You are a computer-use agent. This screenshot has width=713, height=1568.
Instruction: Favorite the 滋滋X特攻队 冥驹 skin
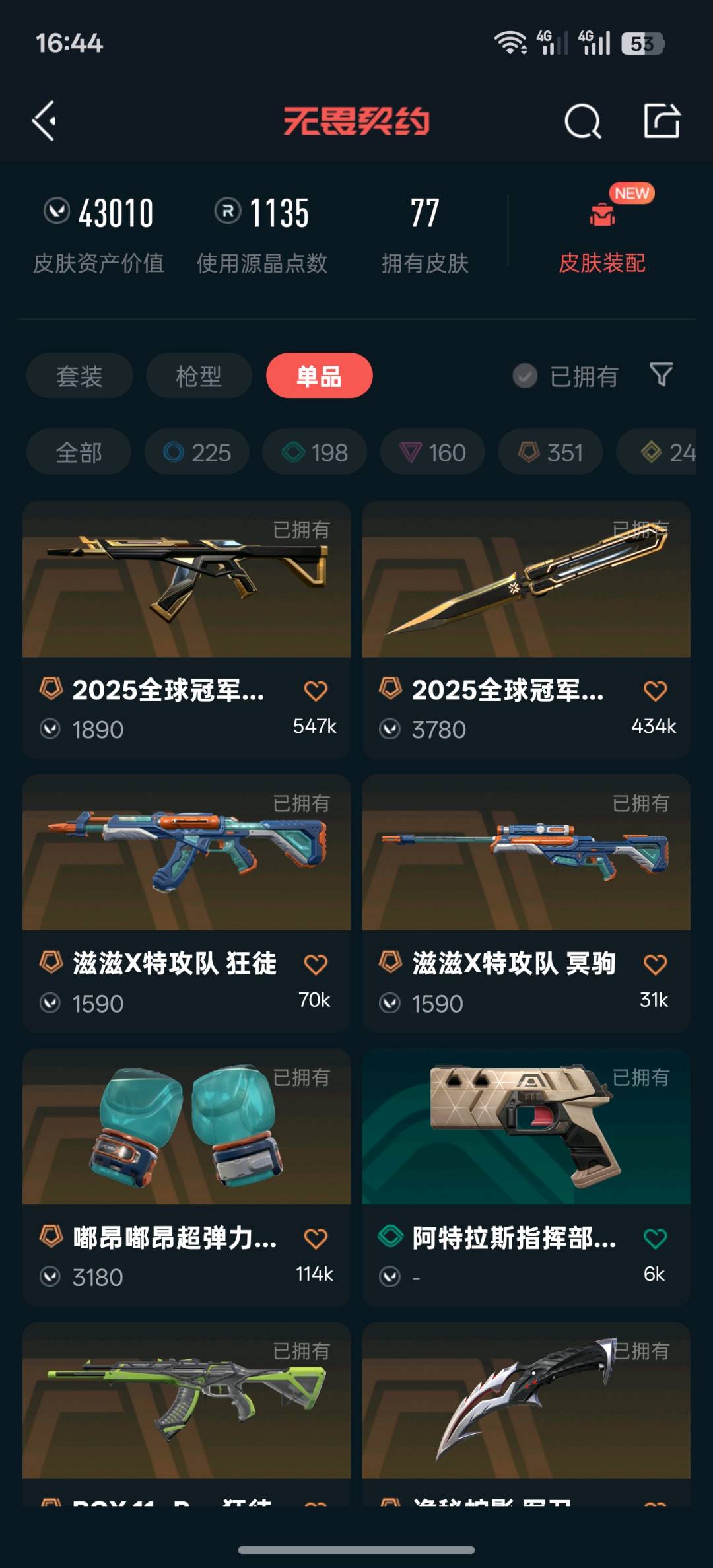[655, 965]
